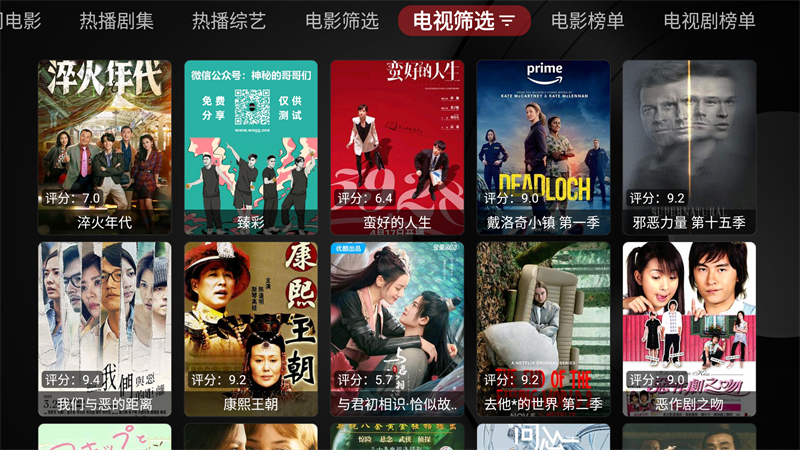
Task: Open the show 淬火年代
Action: click(105, 147)
